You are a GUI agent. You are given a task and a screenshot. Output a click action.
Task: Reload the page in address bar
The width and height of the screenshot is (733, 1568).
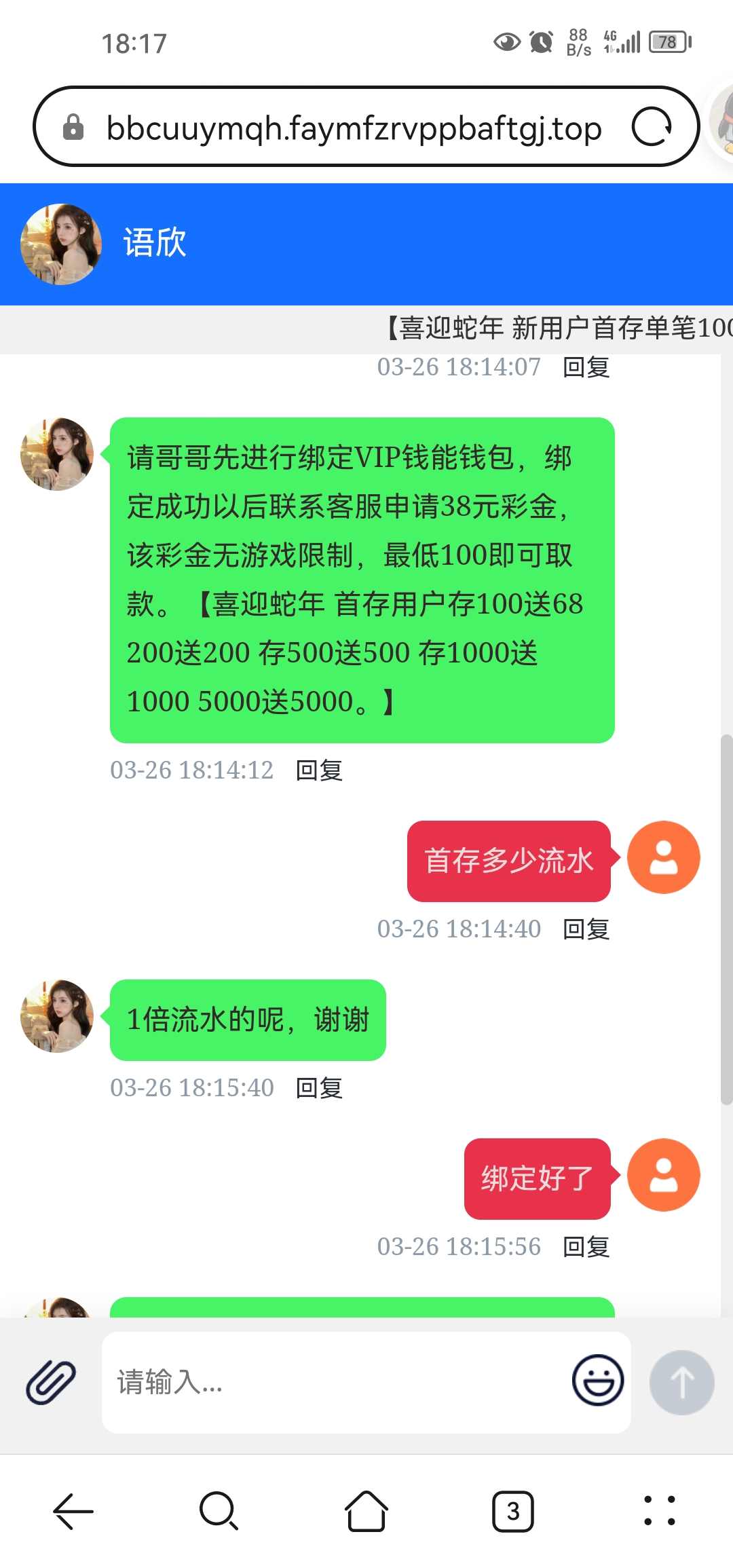(x=652, y=127)
